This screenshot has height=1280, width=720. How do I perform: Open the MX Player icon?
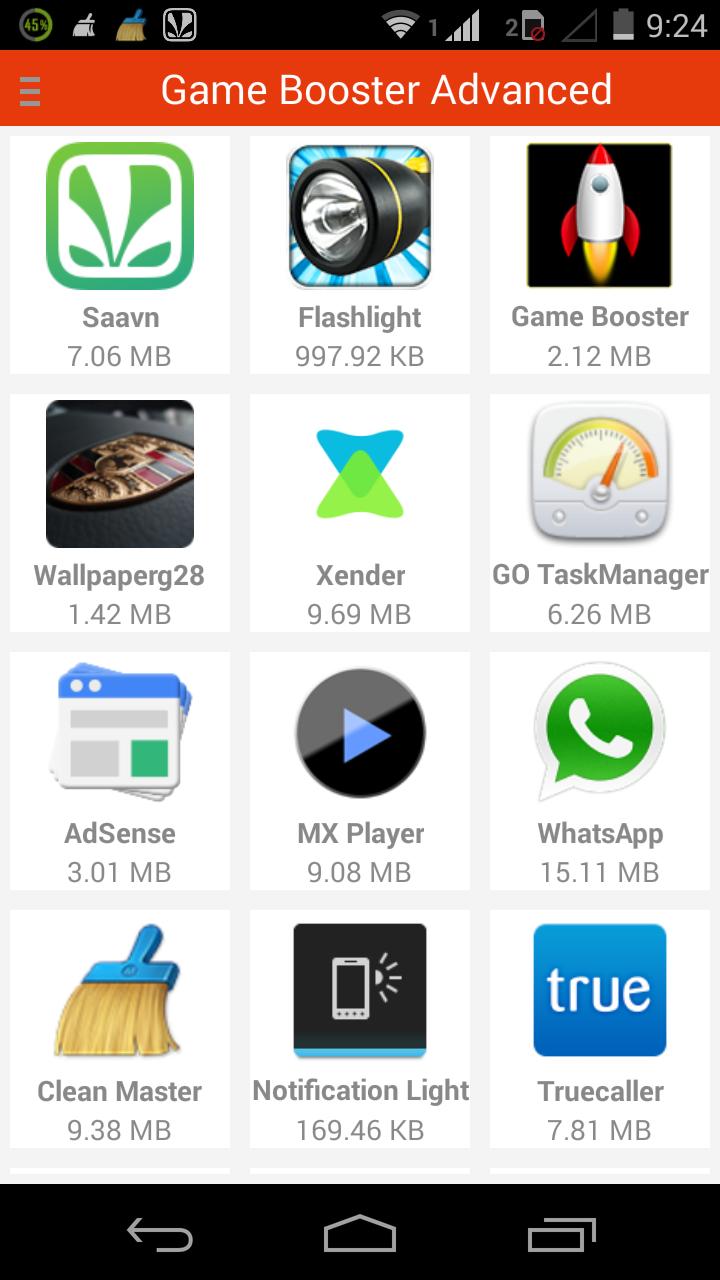point(359,731)
